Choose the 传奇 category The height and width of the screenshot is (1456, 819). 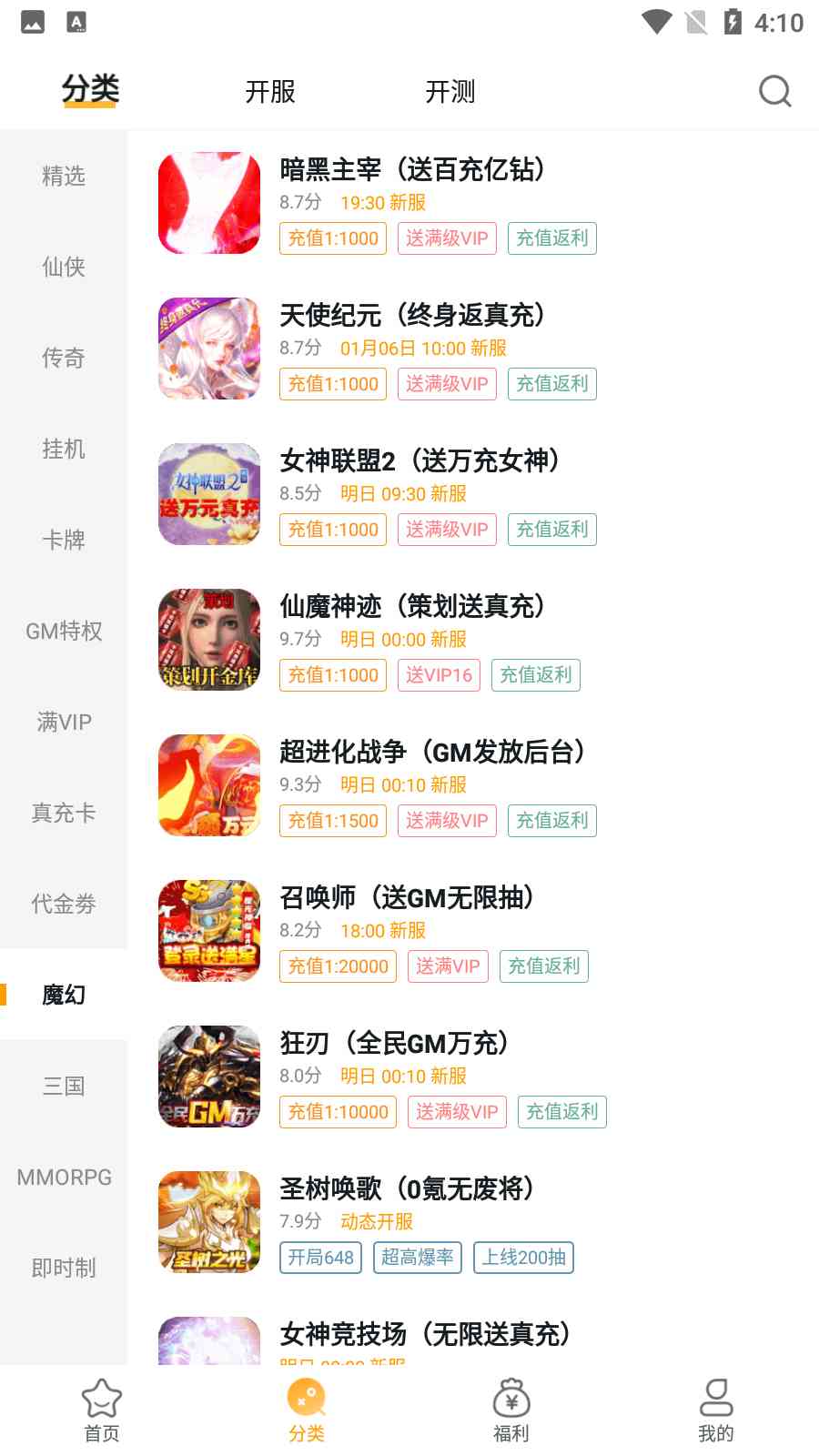(64, 358)
